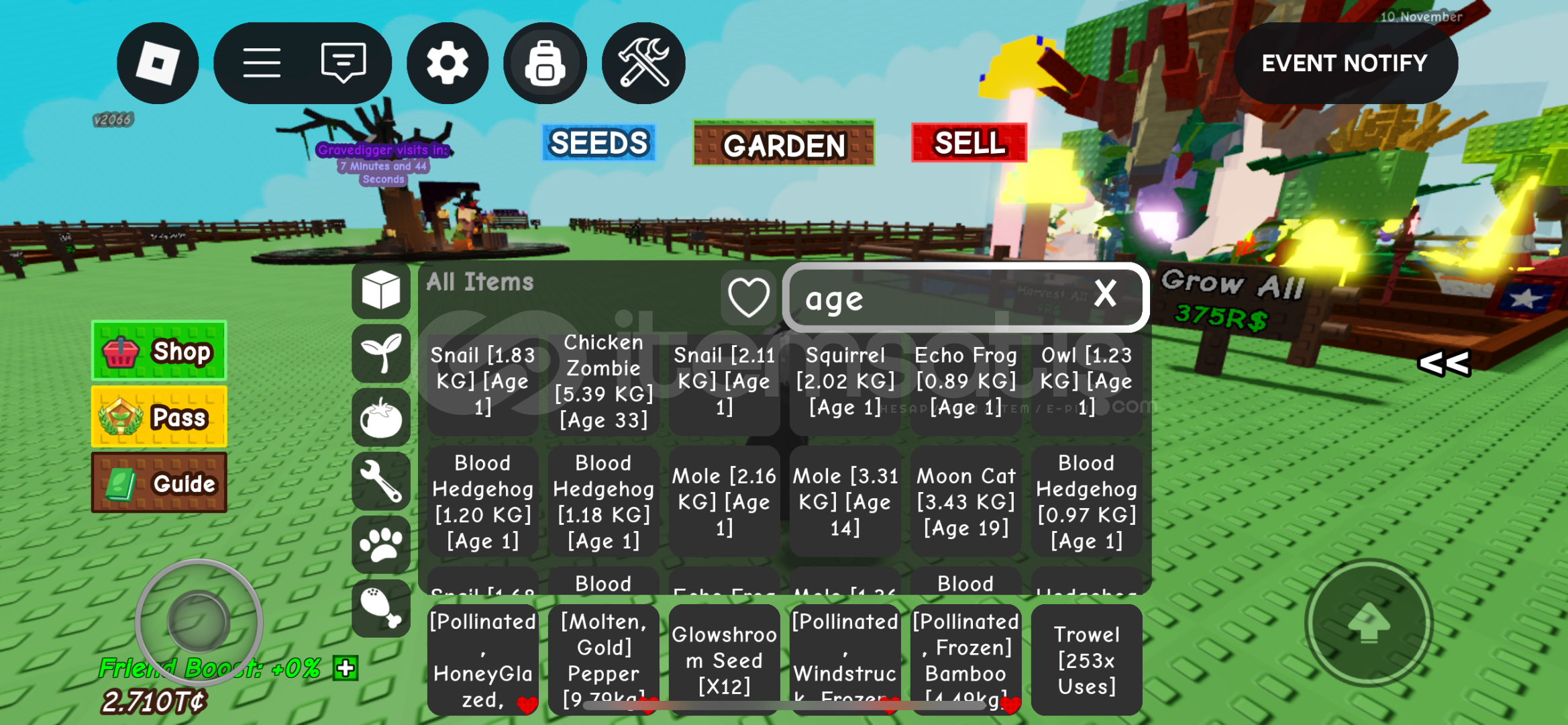Open the backpack inventory

coord(545,63)
